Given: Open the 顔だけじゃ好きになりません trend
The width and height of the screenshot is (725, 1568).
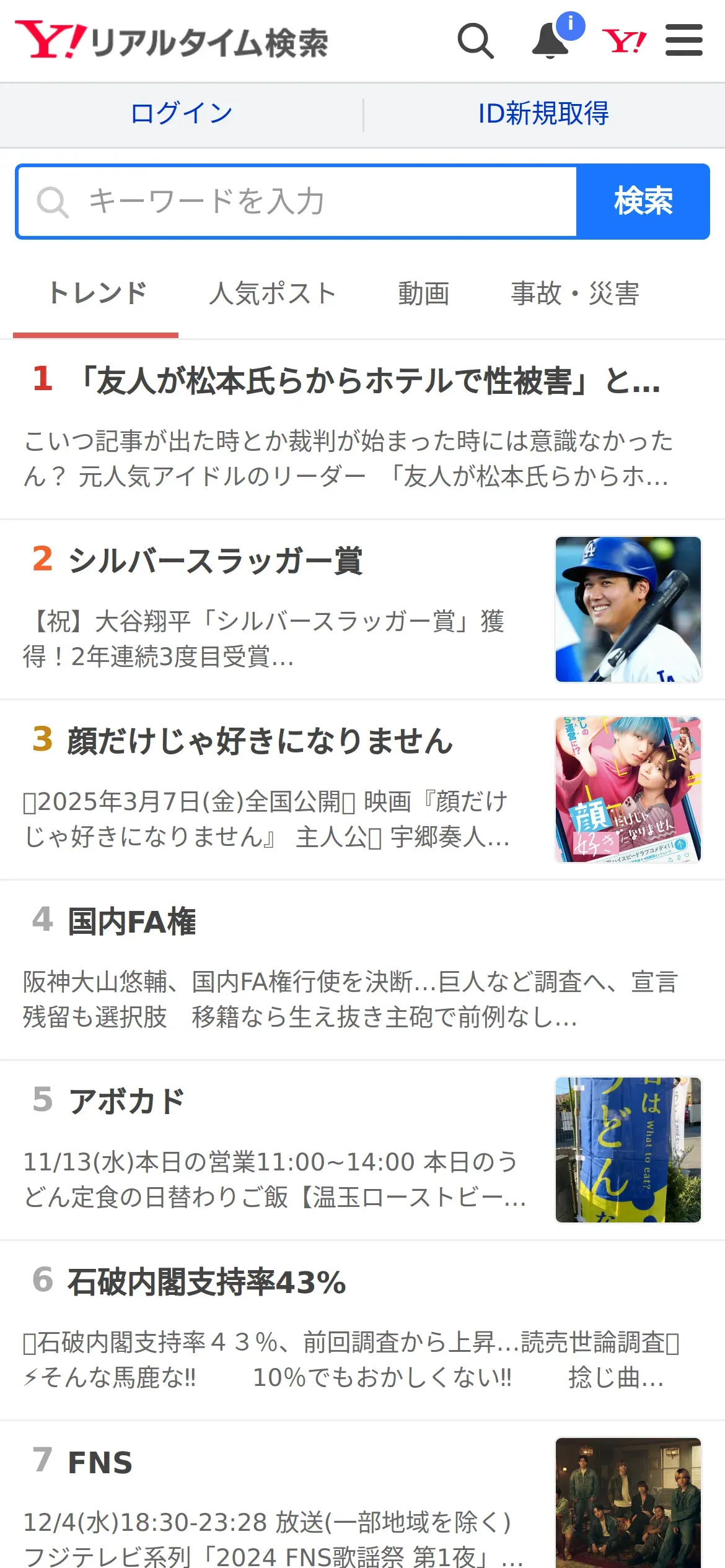Looking at the screenshot, I should pos(362,790).
